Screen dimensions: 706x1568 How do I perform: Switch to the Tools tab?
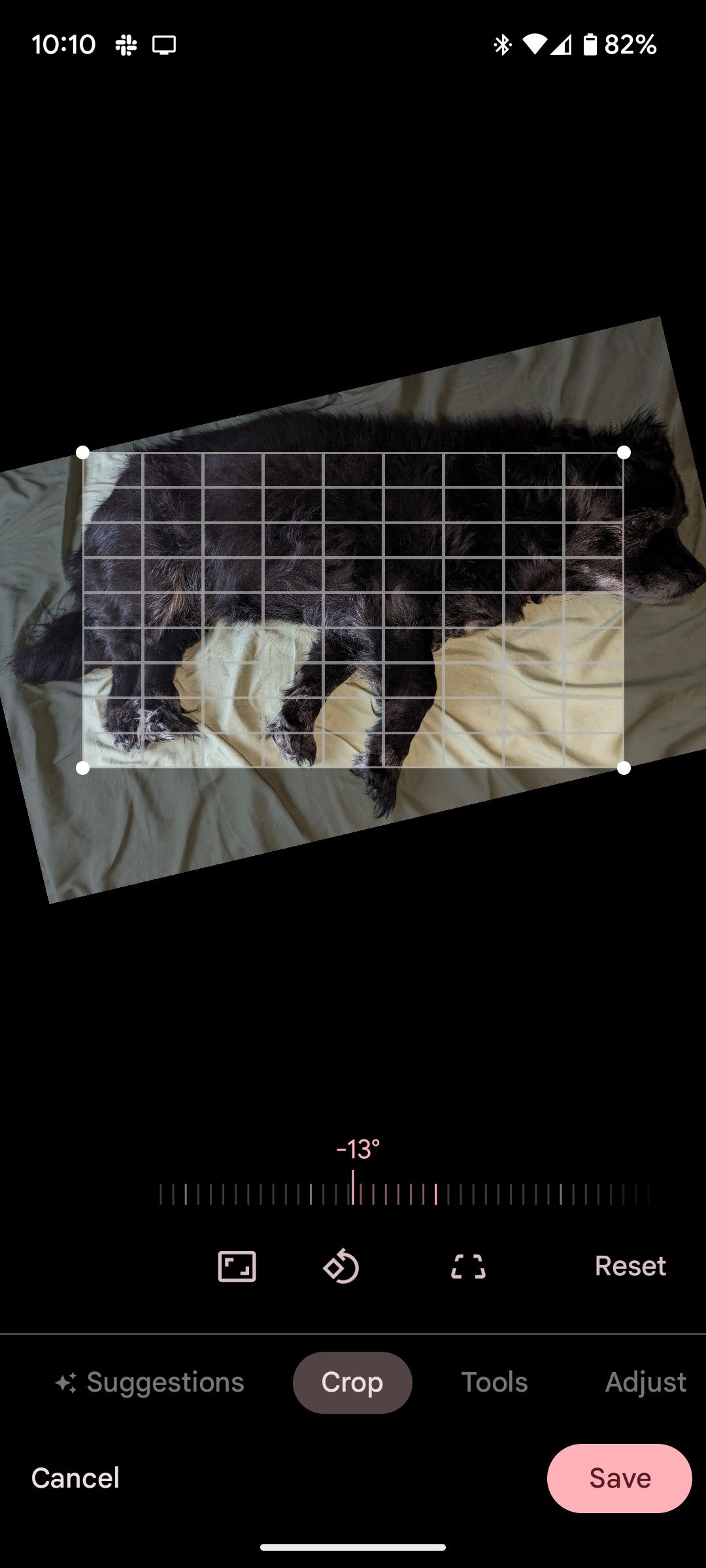point(494,1382)
